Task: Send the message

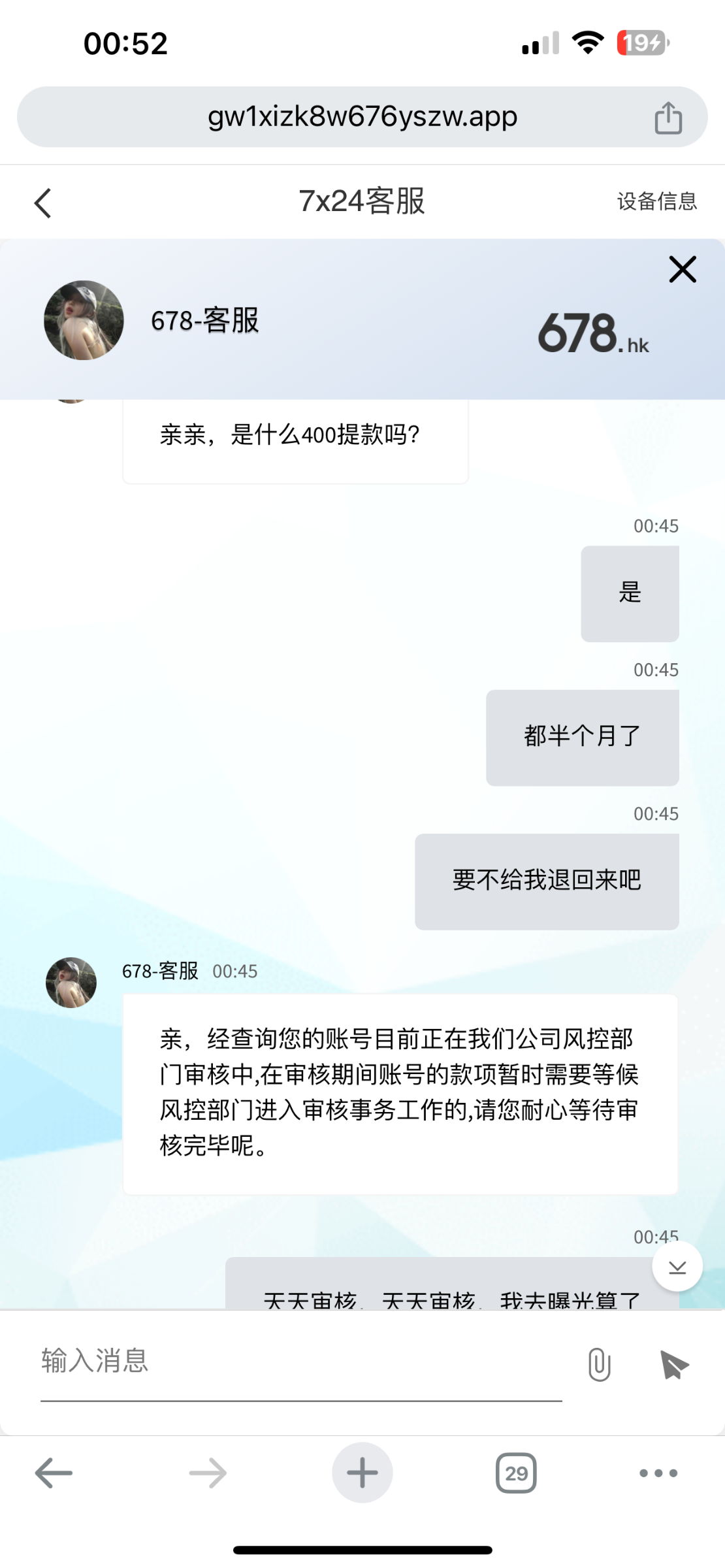Action: 675,1364
